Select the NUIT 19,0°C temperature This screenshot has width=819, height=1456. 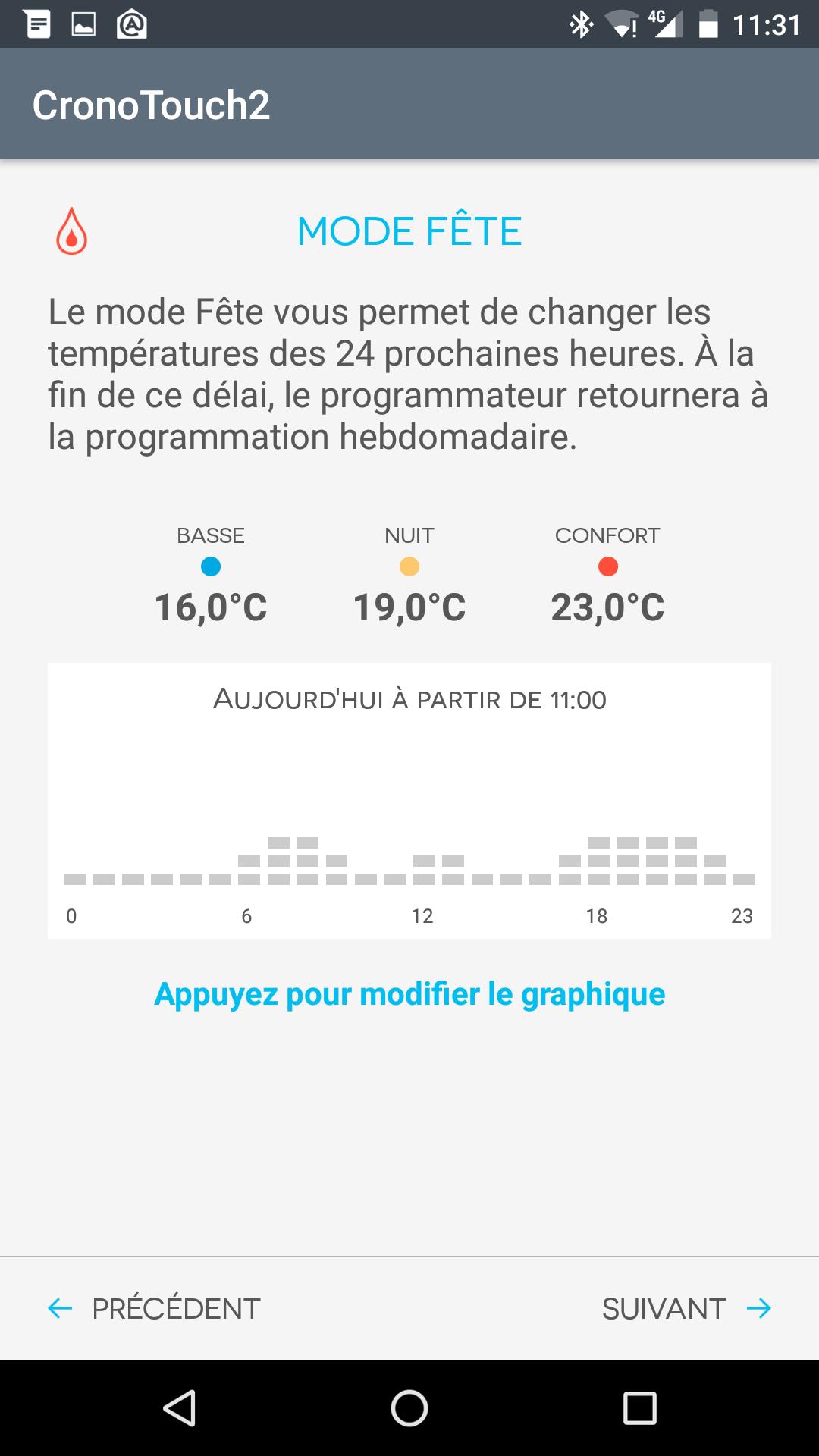pyautogui.click(x=409, y=576)
